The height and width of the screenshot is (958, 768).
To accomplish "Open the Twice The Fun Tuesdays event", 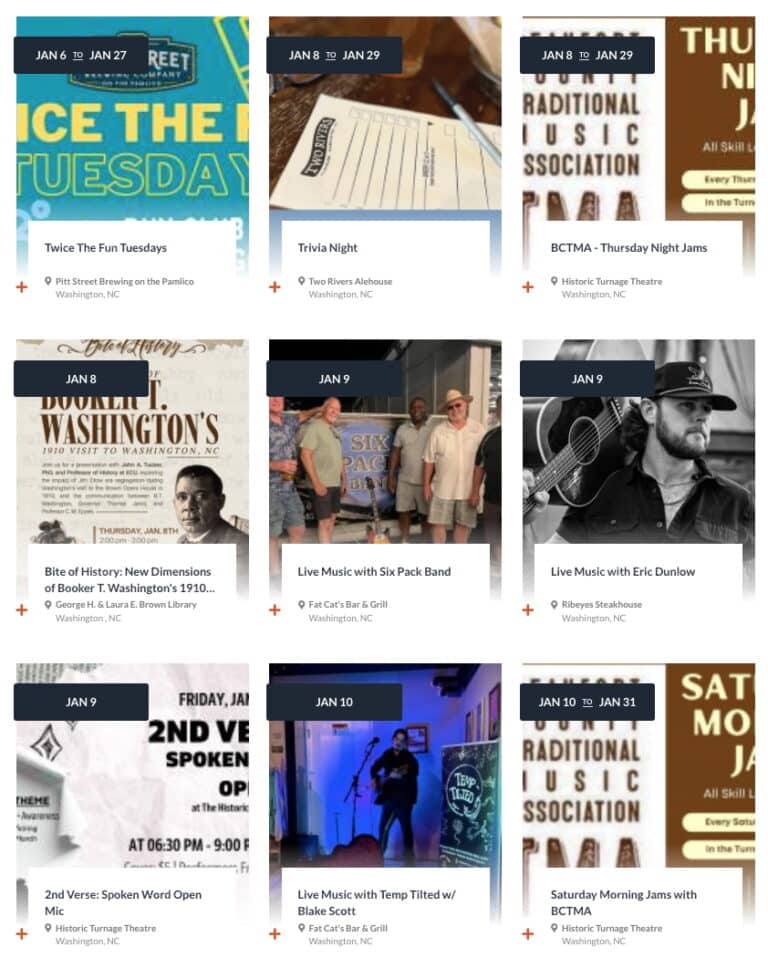I will [106, 248].
